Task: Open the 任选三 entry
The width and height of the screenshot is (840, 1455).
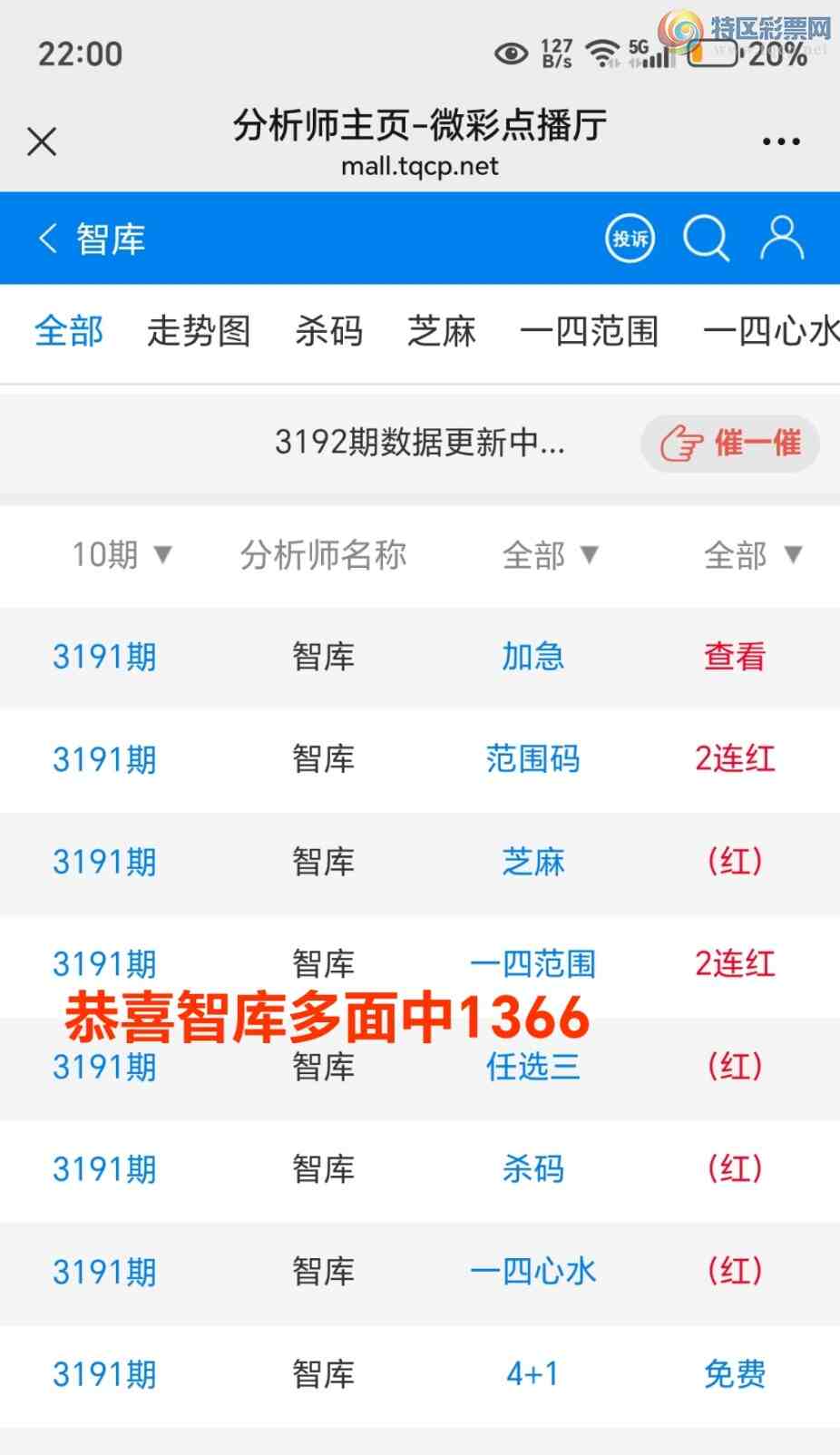Action: [x=532, y=1066]
